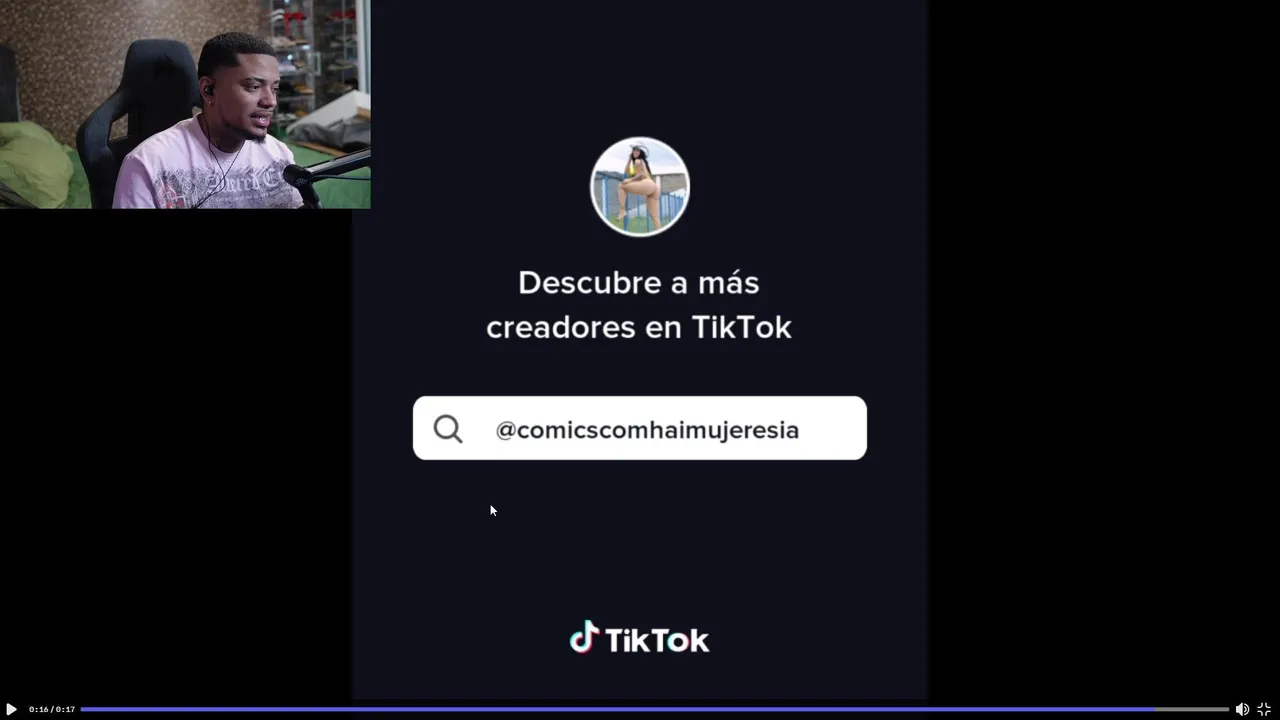Mute the video sound
Image resolution: width=1280 pixels, height=720 pixels.
(x=1242, y=709)
